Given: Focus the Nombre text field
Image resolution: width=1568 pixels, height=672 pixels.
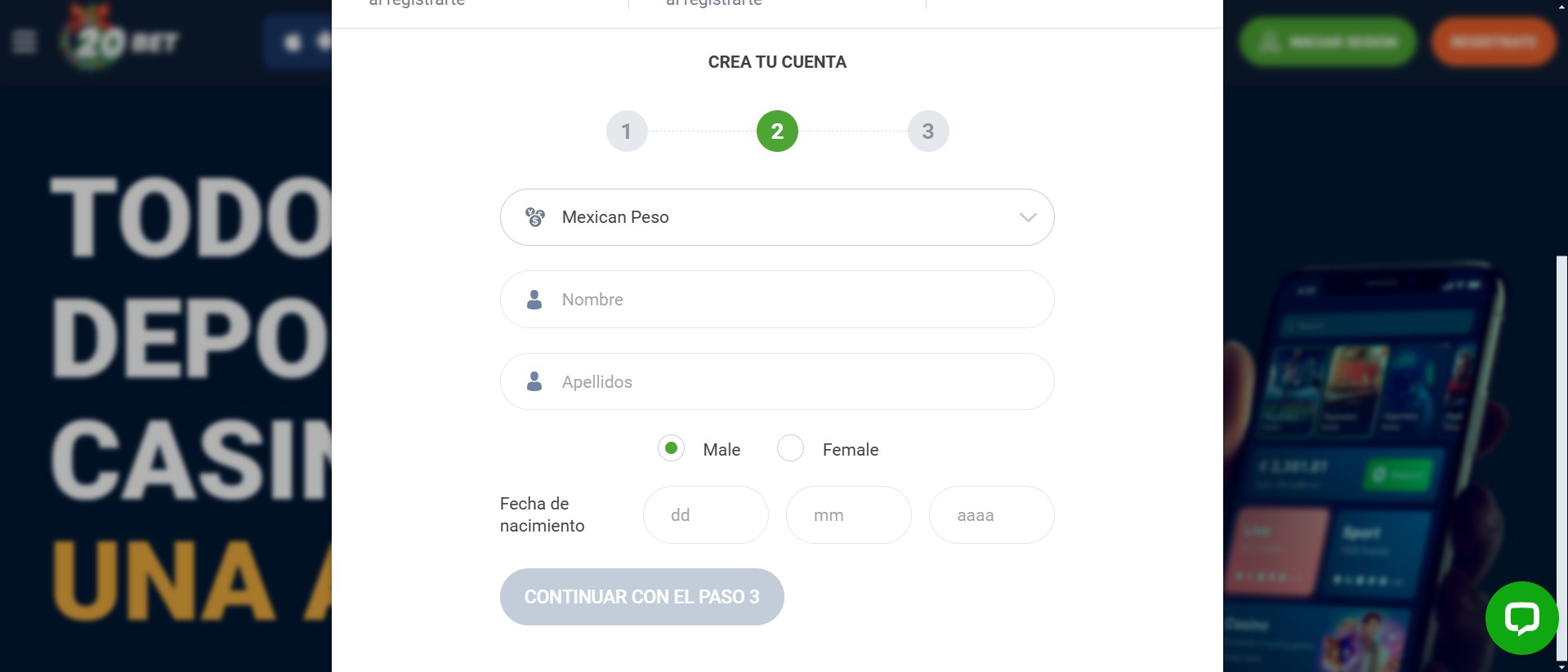Looking at the screenshot, I should tap(776, 300).
